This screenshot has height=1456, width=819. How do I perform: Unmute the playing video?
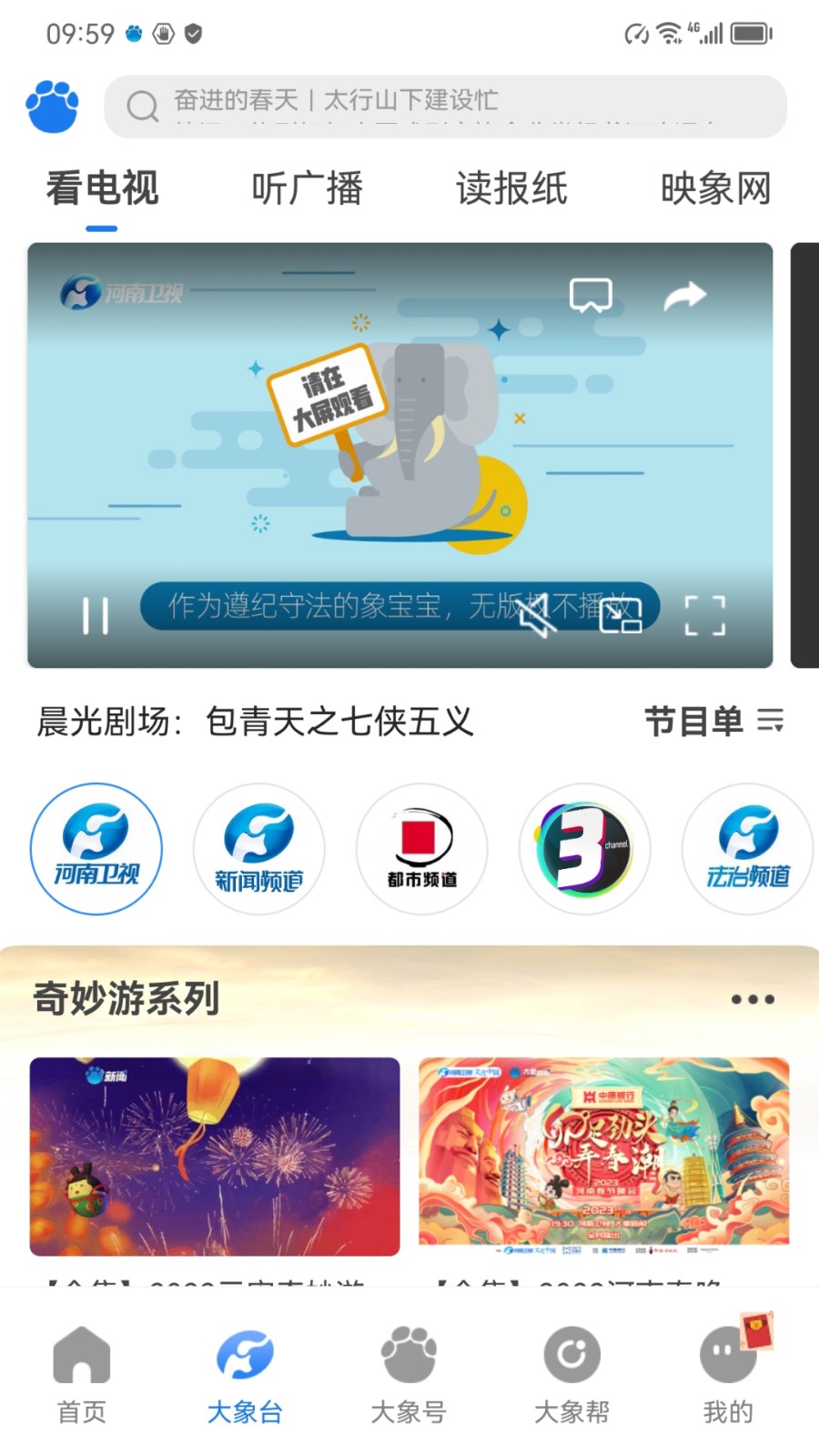(x=539, y=615)
